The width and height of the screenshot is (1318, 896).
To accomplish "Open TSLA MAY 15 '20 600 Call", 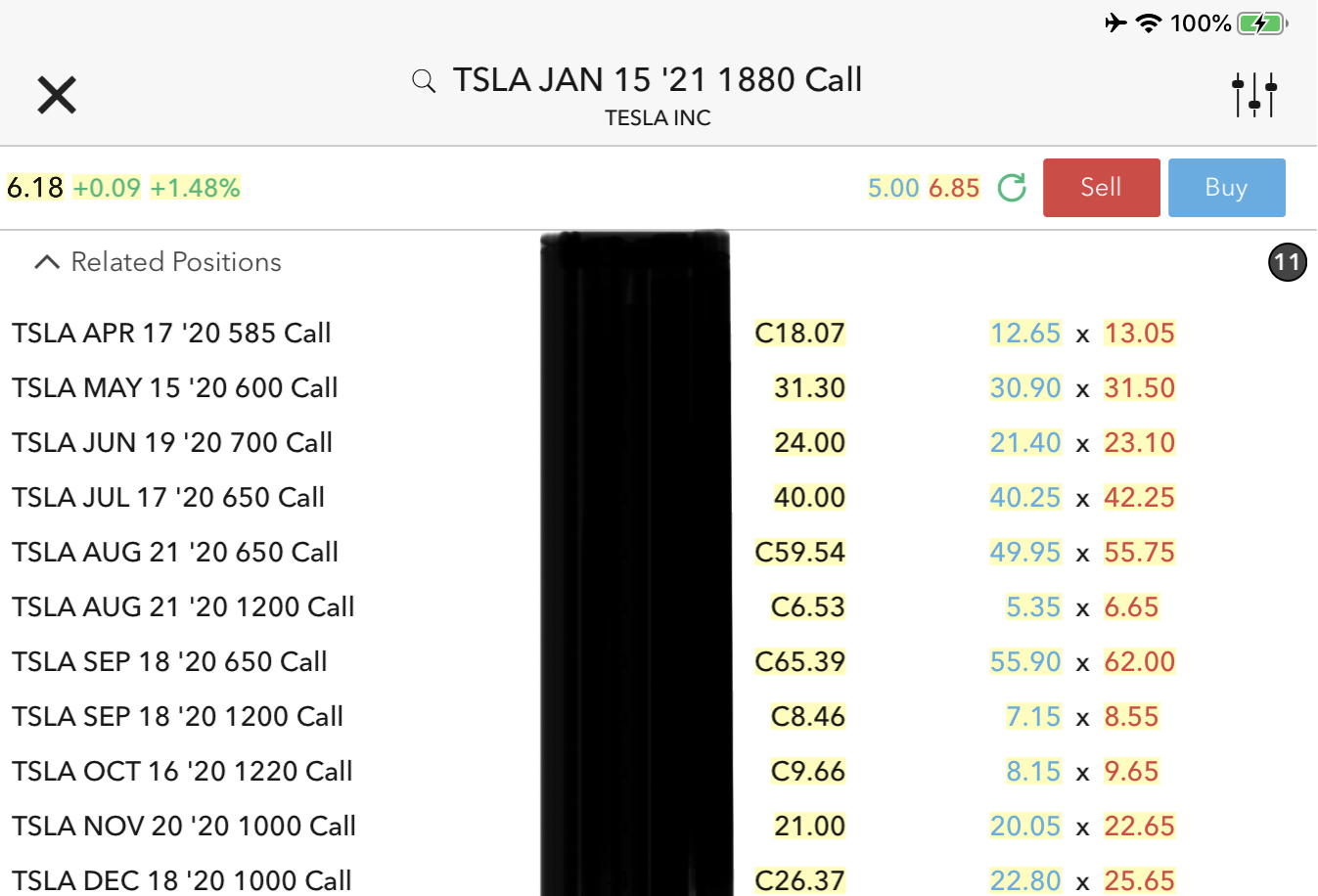I will [x=175, y=387].
